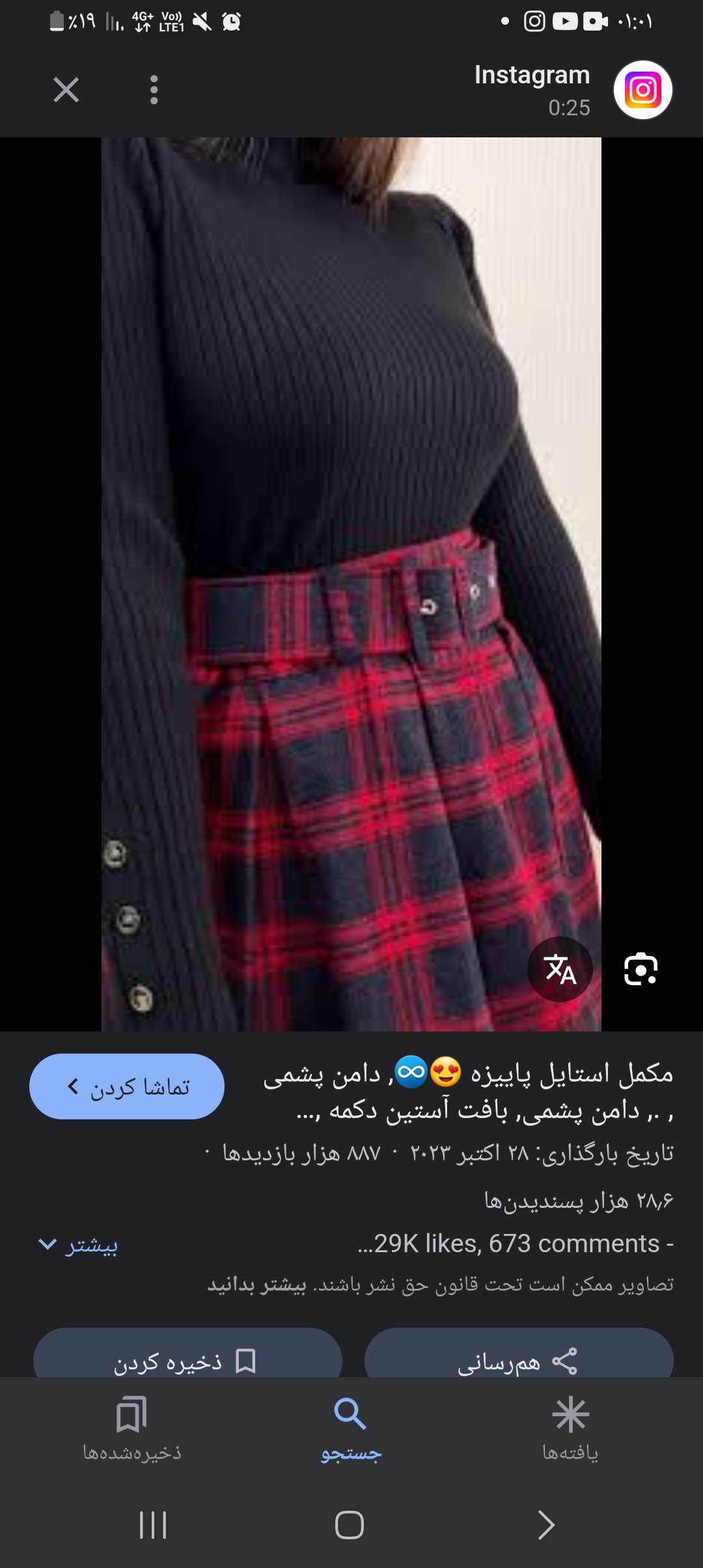Translate text in the image
This screenshot has width=703, height=1568.
(560, 969)
